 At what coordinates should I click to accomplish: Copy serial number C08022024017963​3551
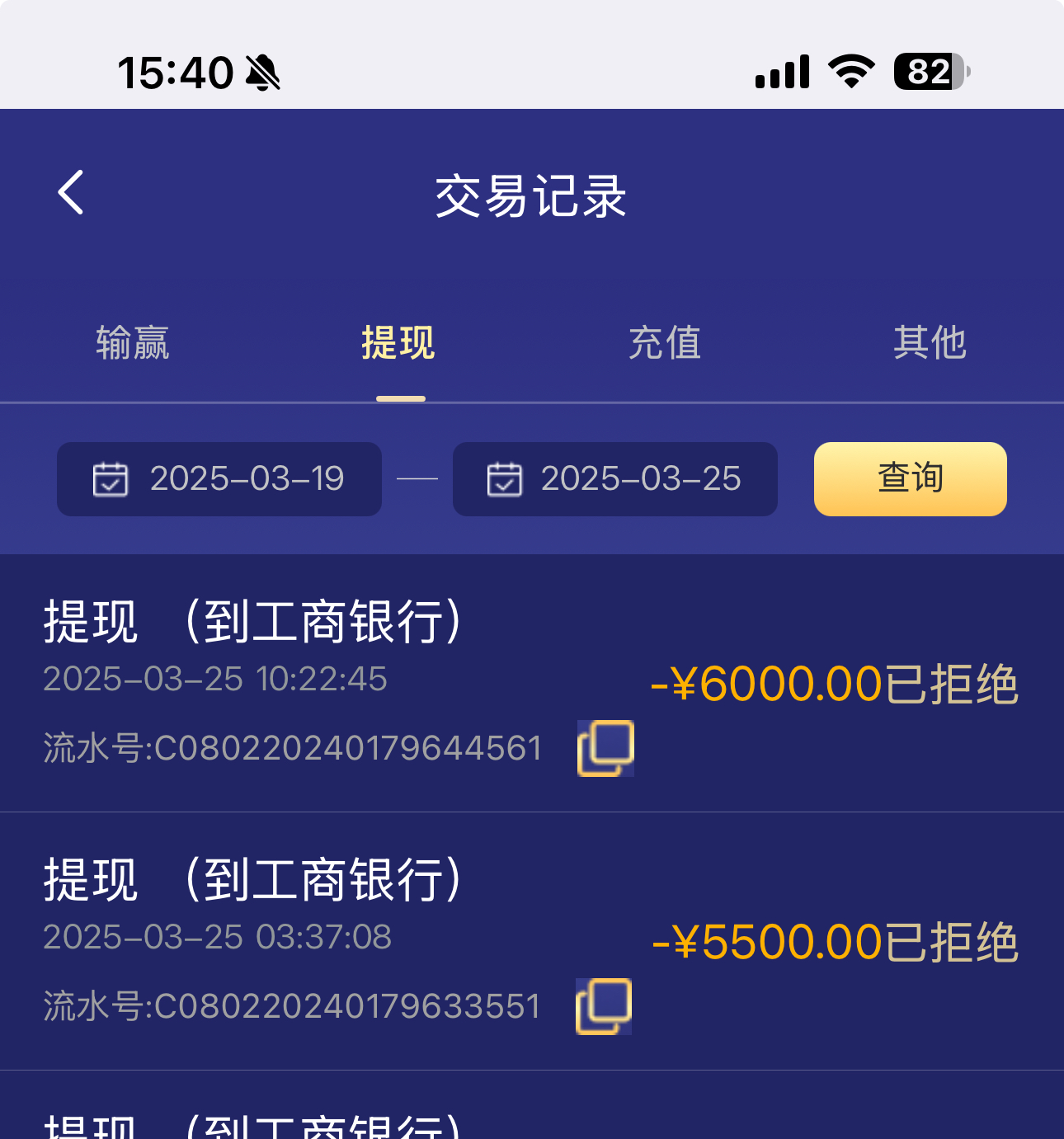pos(604,1006)
